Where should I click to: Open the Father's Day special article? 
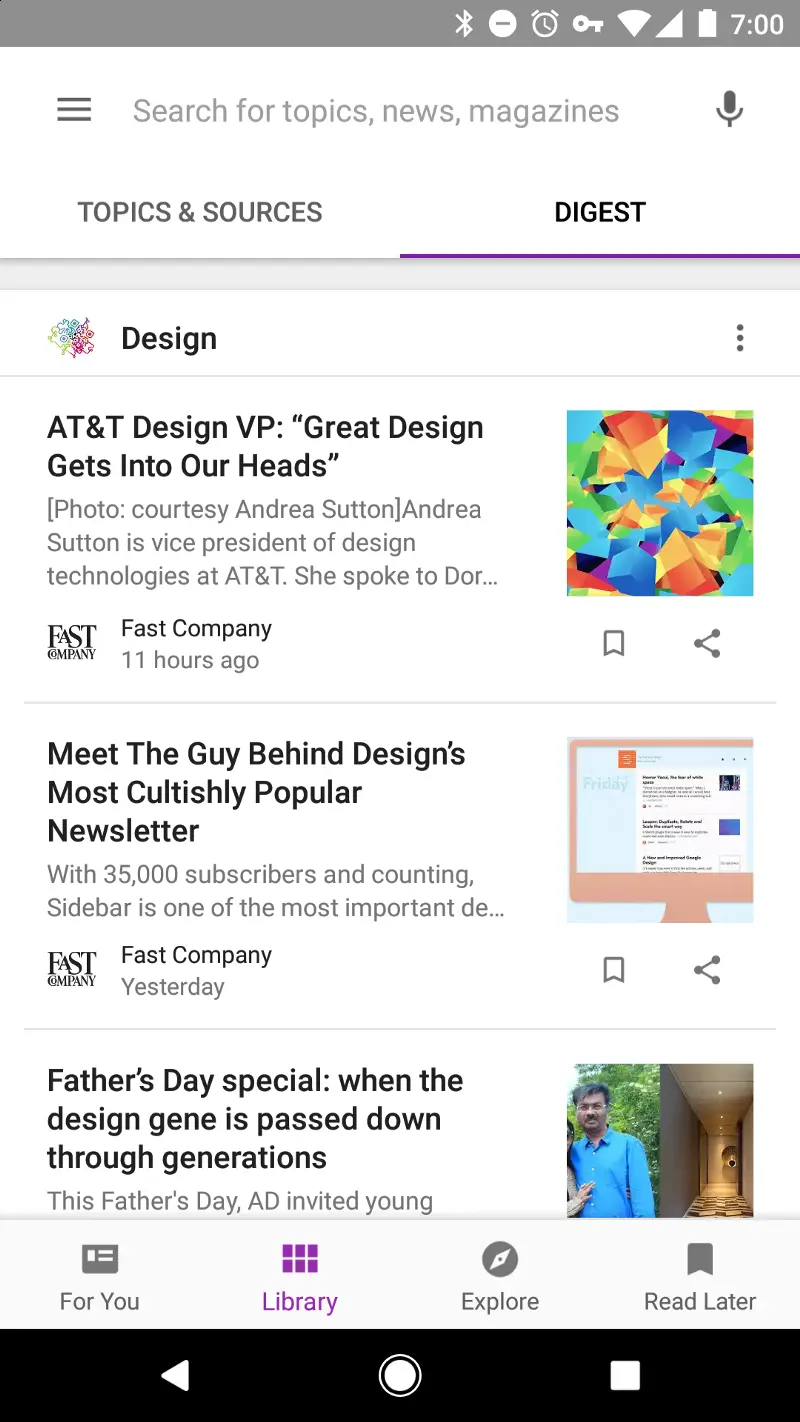255,1118
